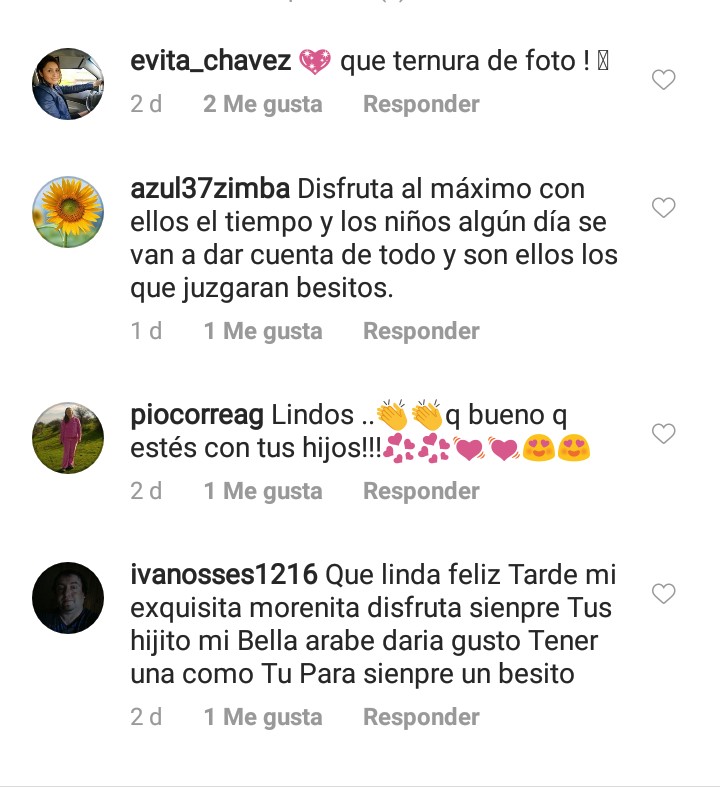Reply to evita_chavez's comment
The height and width of the screenshot is (788, 720).
[421, 104]
